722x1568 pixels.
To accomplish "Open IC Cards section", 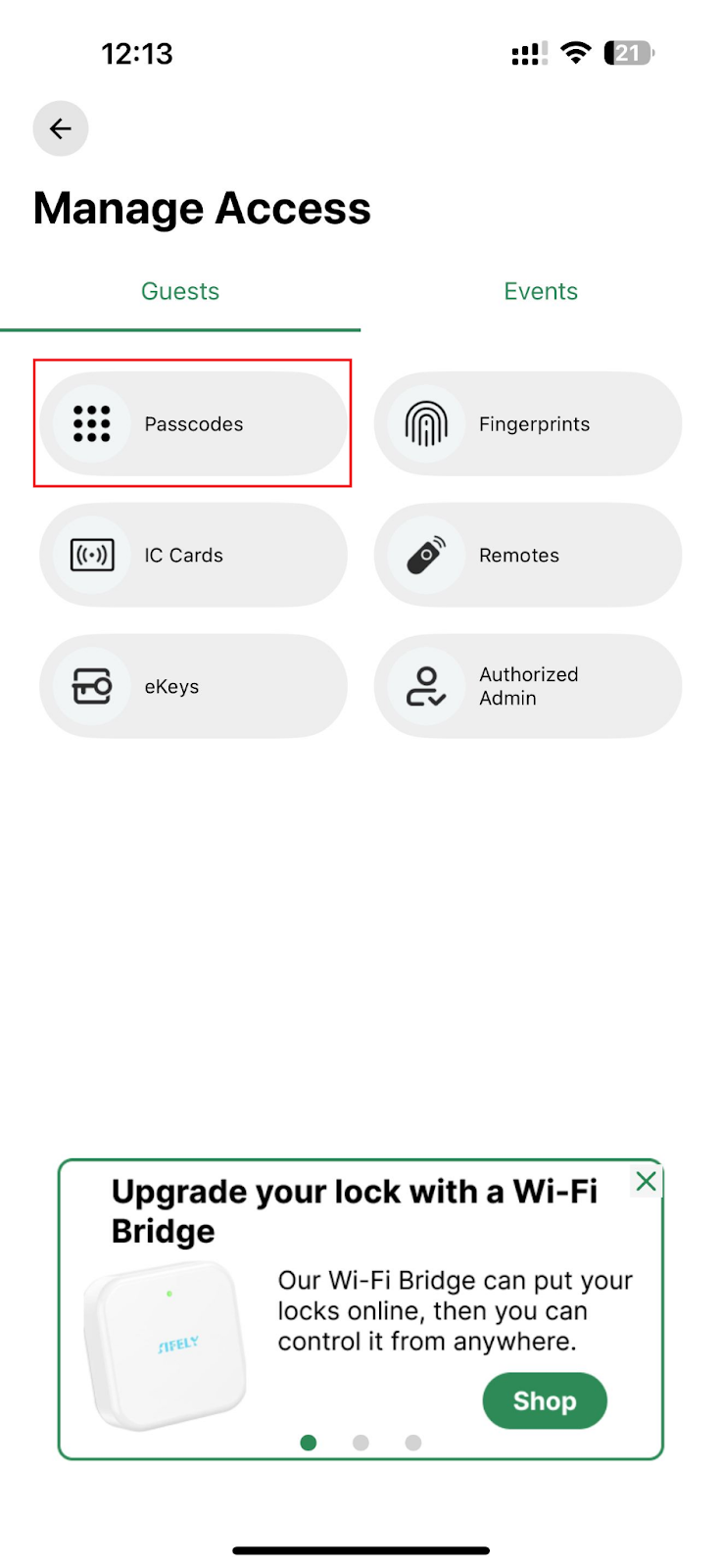I will tap(193, 555).
